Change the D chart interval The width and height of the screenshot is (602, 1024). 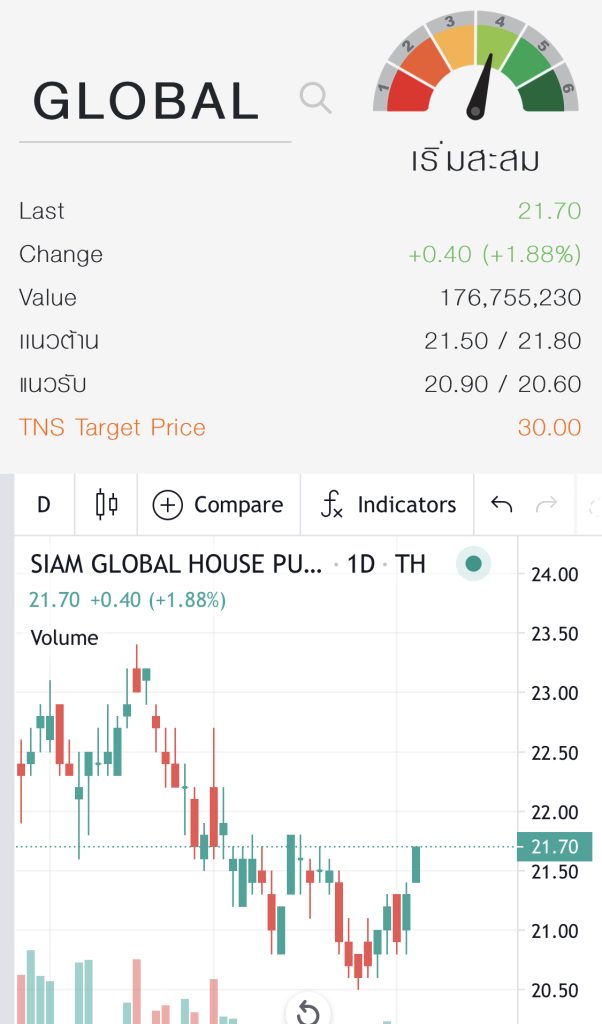point(44,505)
